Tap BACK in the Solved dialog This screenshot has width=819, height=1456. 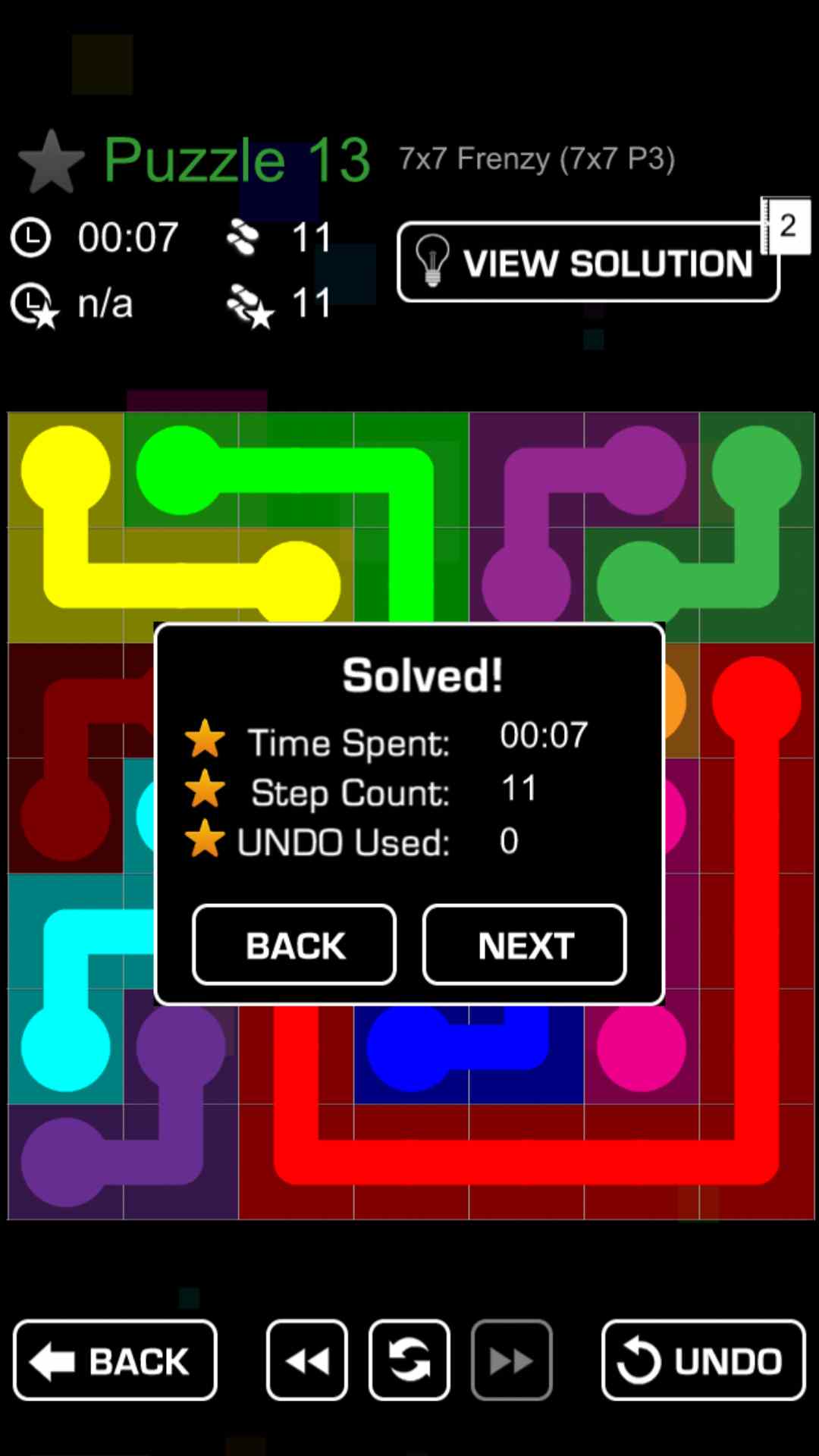point(294,945)
